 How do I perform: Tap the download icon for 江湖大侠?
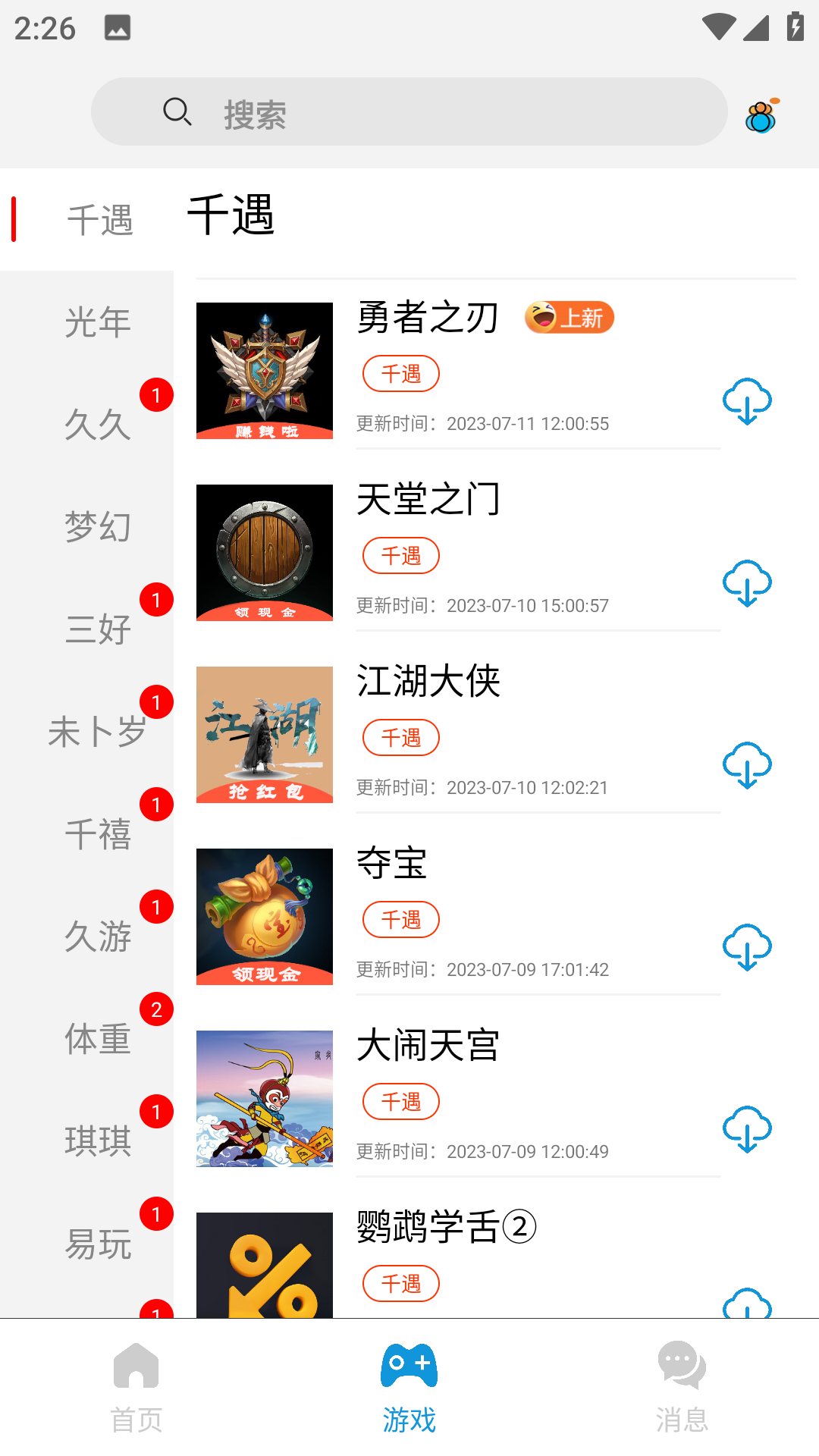tap(747, 764)
